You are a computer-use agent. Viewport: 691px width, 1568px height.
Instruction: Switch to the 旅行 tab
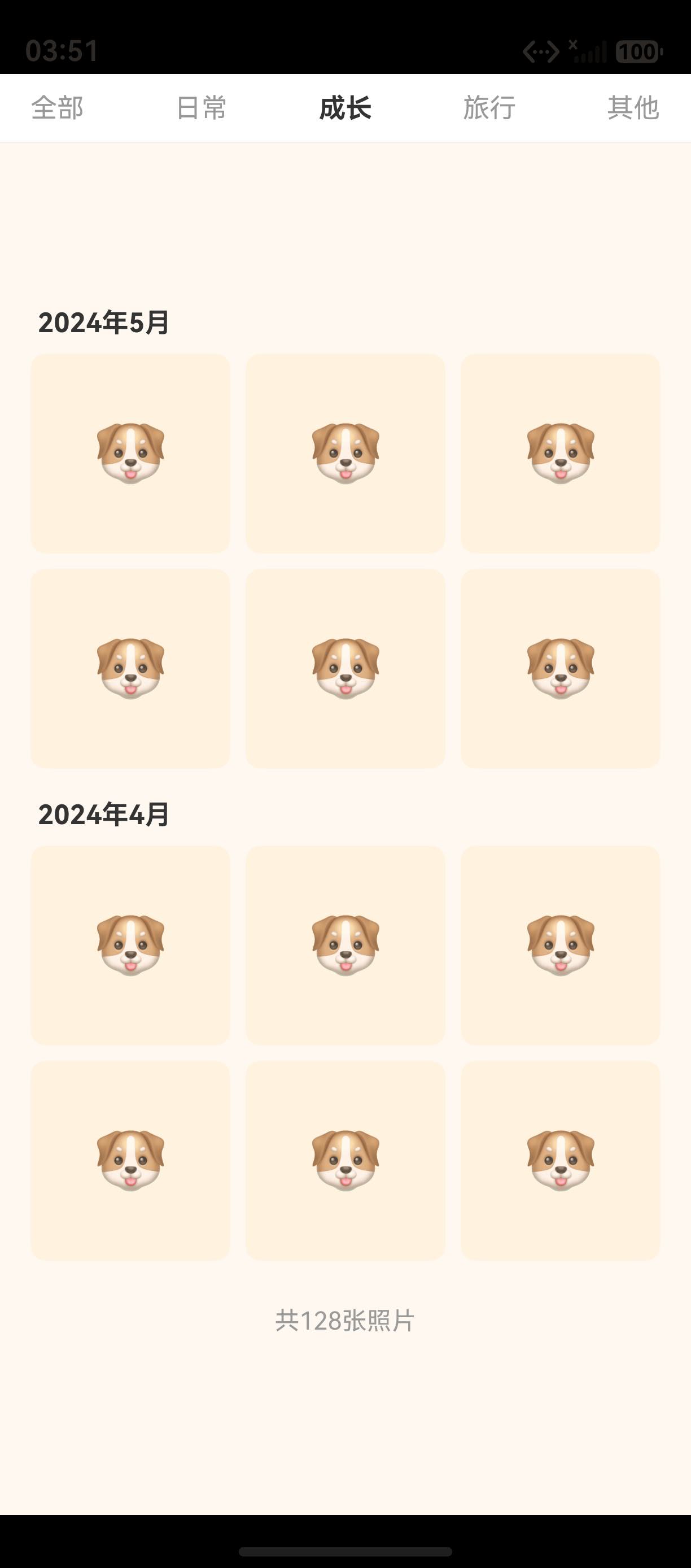(489, 108)
